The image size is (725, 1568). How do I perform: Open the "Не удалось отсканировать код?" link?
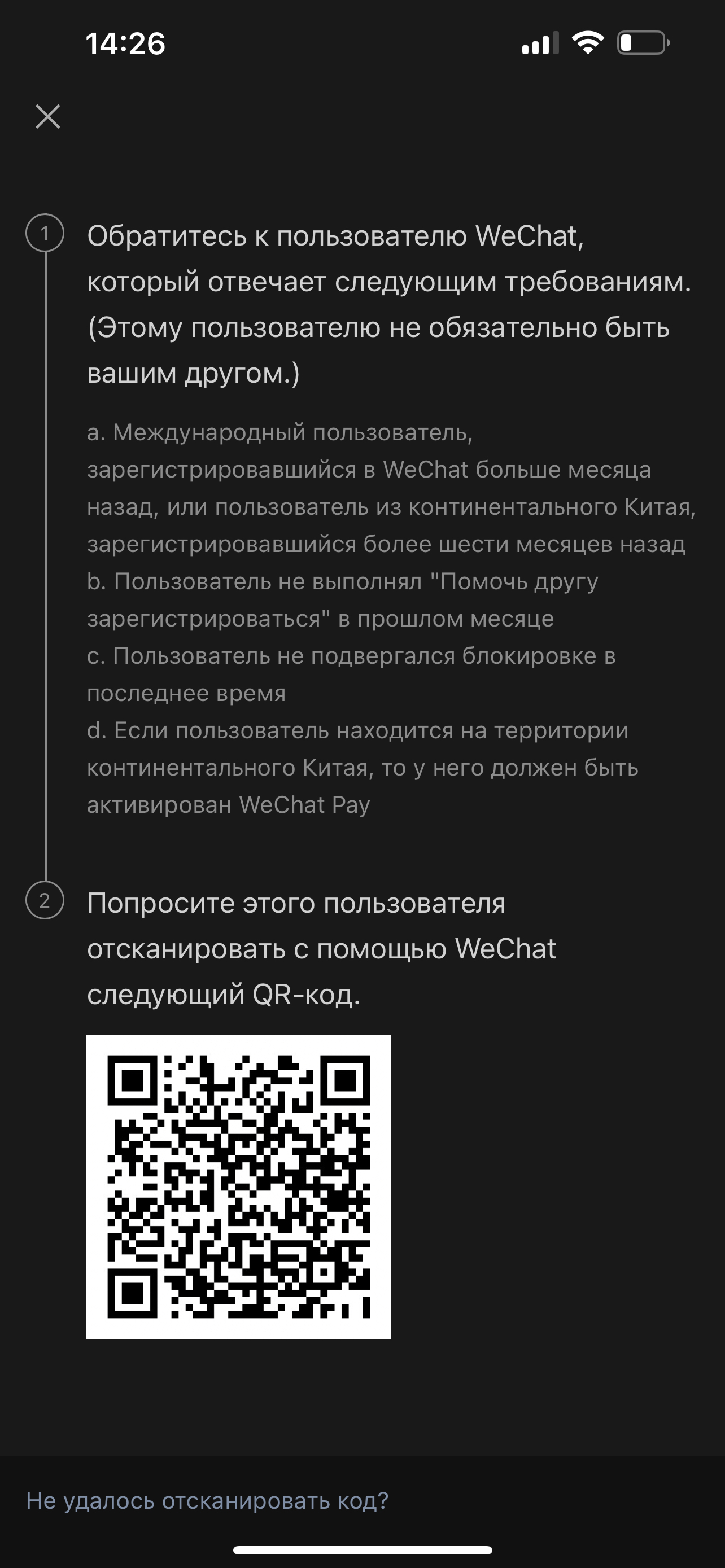click(207, 1500)
